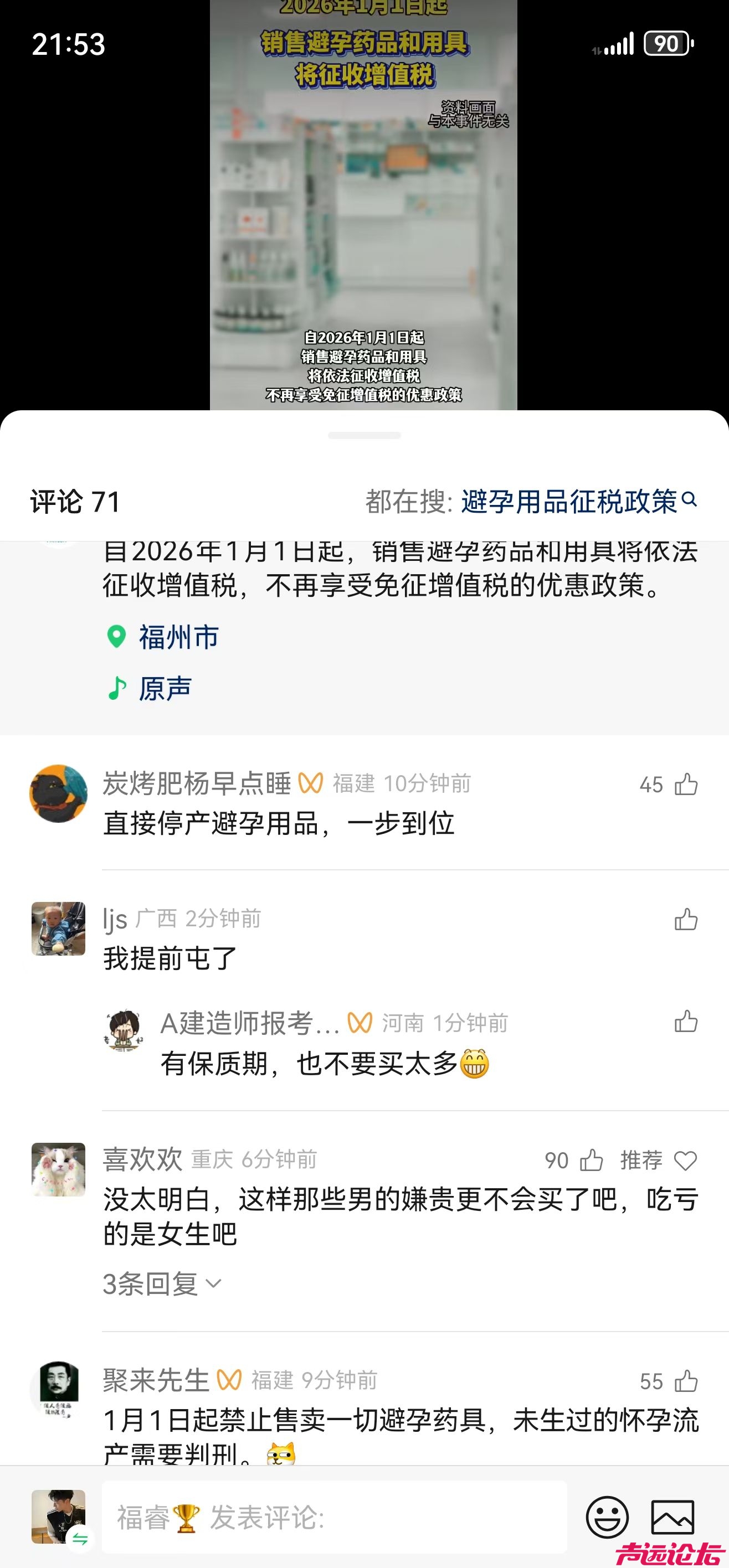This screenshot has height=1568, width=729.
Task: Search 避孕用品征税政策 suggested query
Action: click(578, 502)
